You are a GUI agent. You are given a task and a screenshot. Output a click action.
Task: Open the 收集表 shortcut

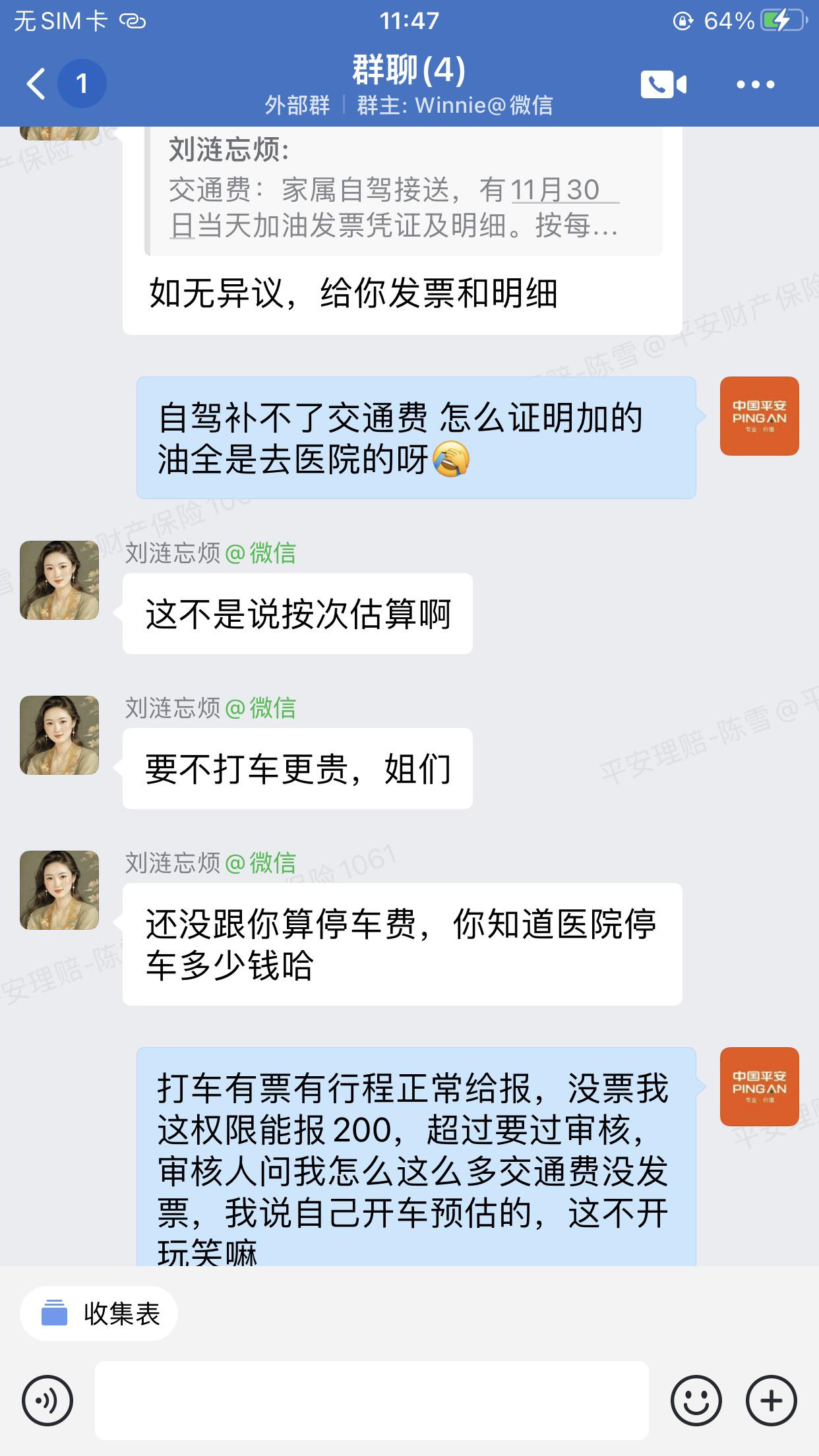pyautogui.click(x=99, y=1314)
